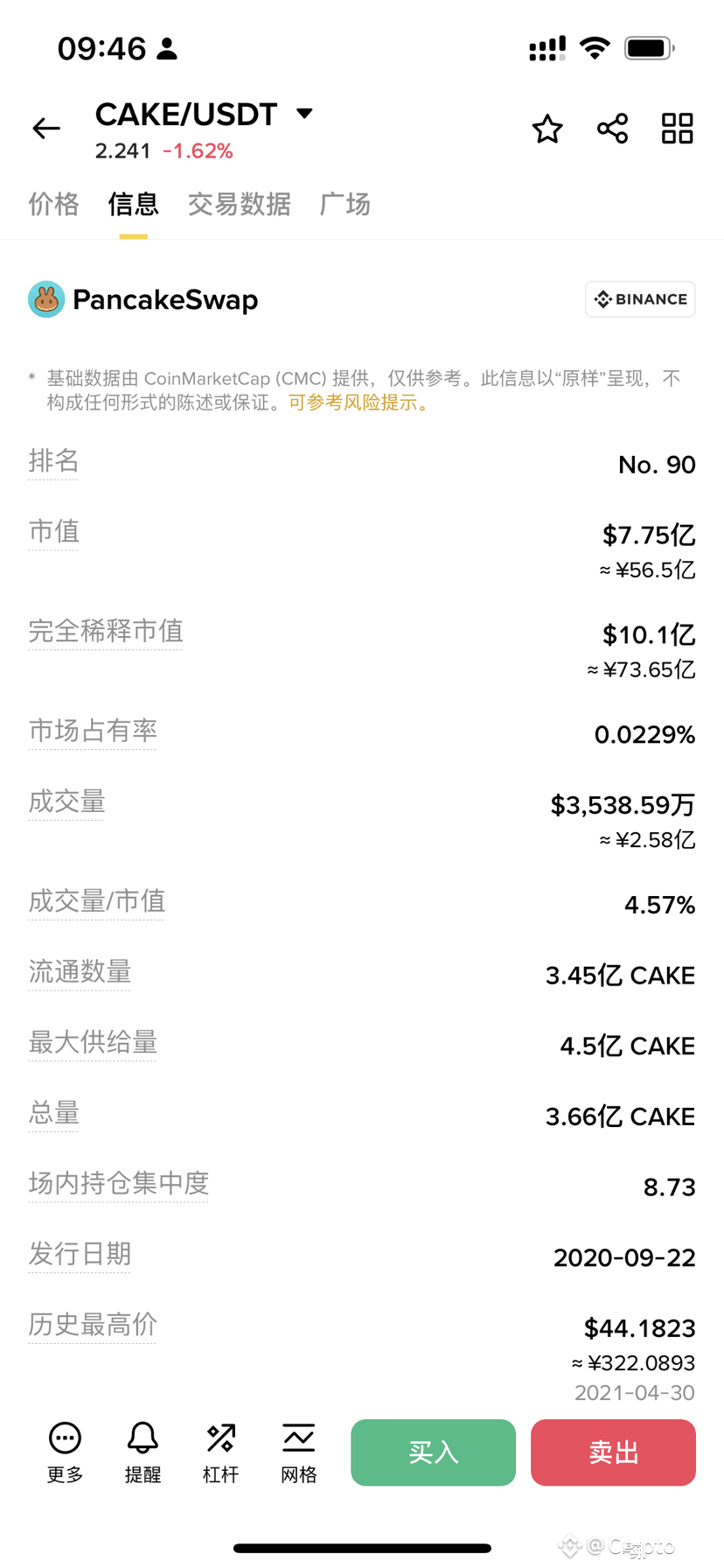Image resolution: width=724 pixels, height=1568 pixels.
Task: Show explanation for 完全稀释市值
Action: click(106, 632)
